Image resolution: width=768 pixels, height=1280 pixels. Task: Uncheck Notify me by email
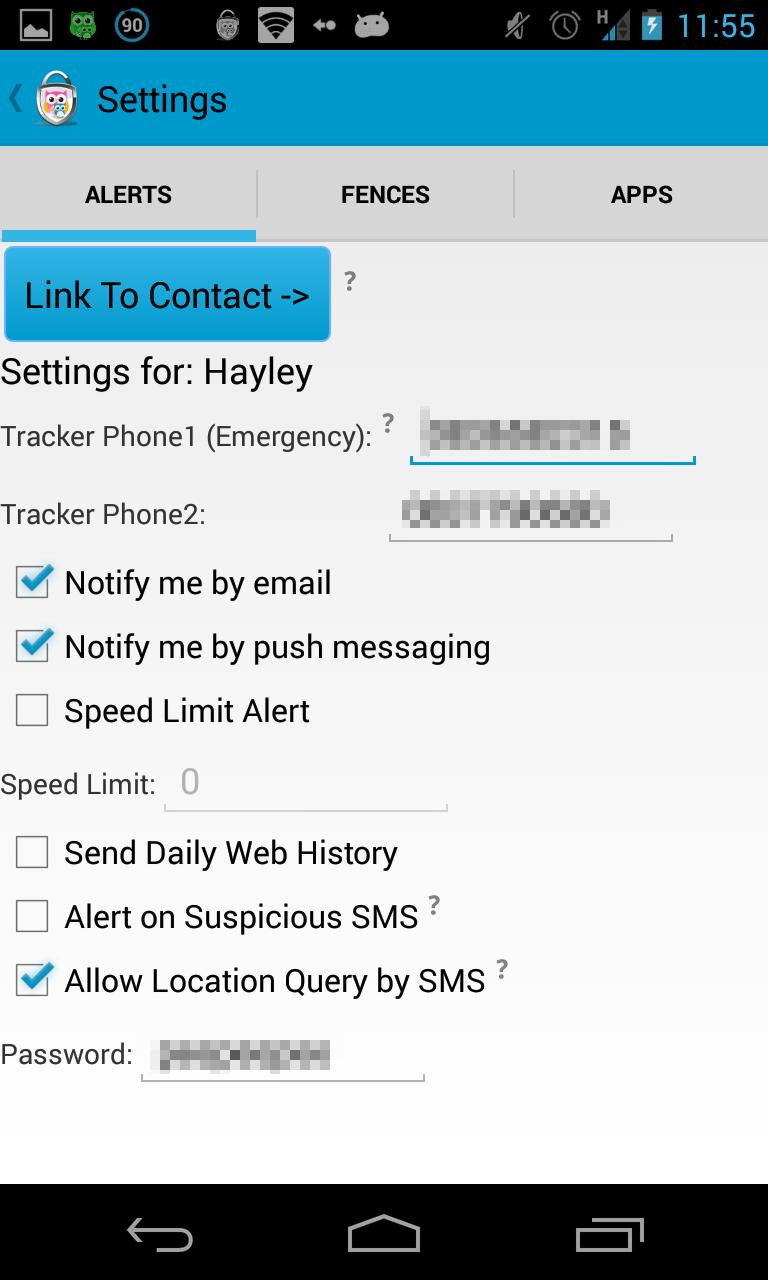coord(33,583)
